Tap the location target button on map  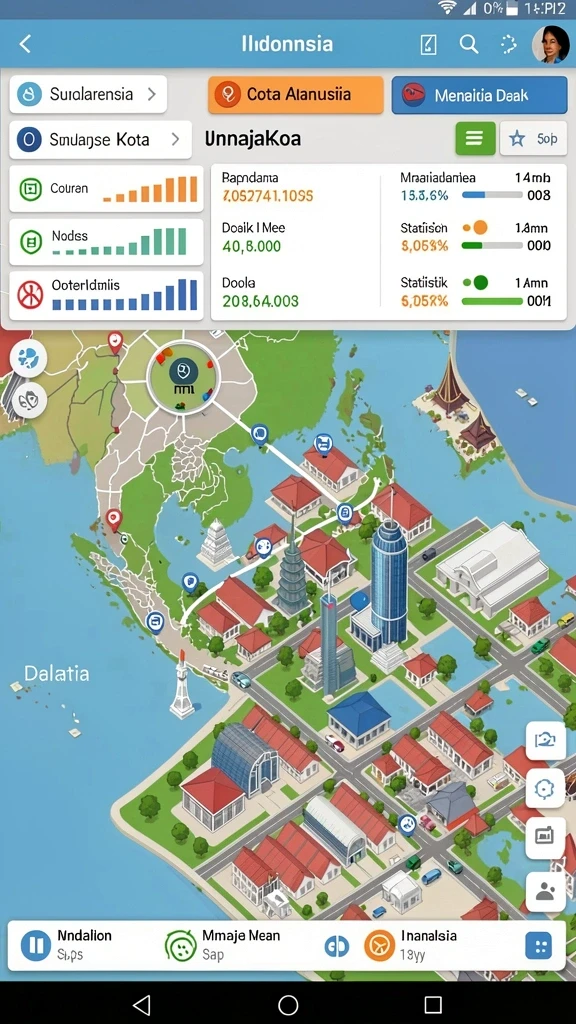(x=545, y=789)
